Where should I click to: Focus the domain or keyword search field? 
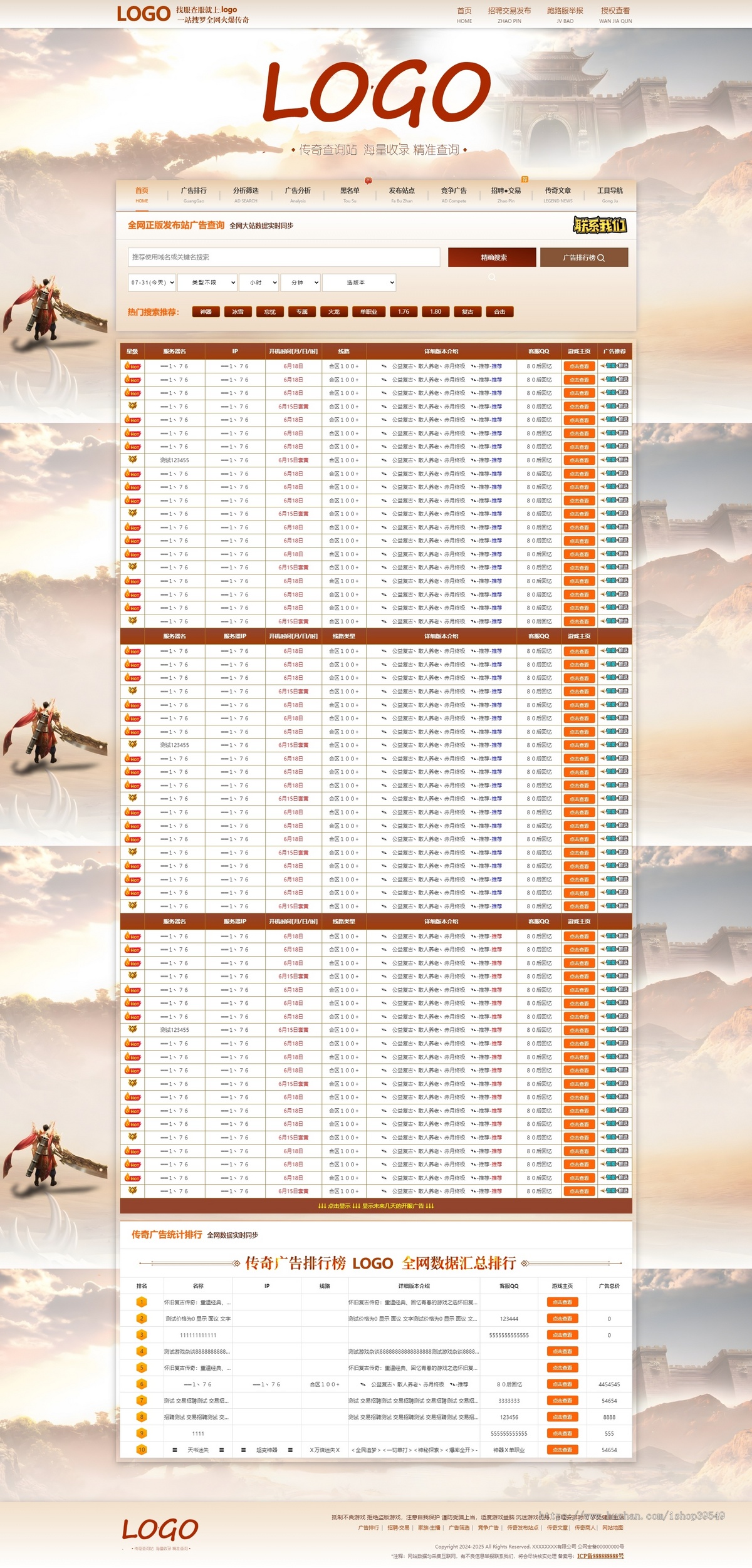pyautogui.click(x=284, y=257)
